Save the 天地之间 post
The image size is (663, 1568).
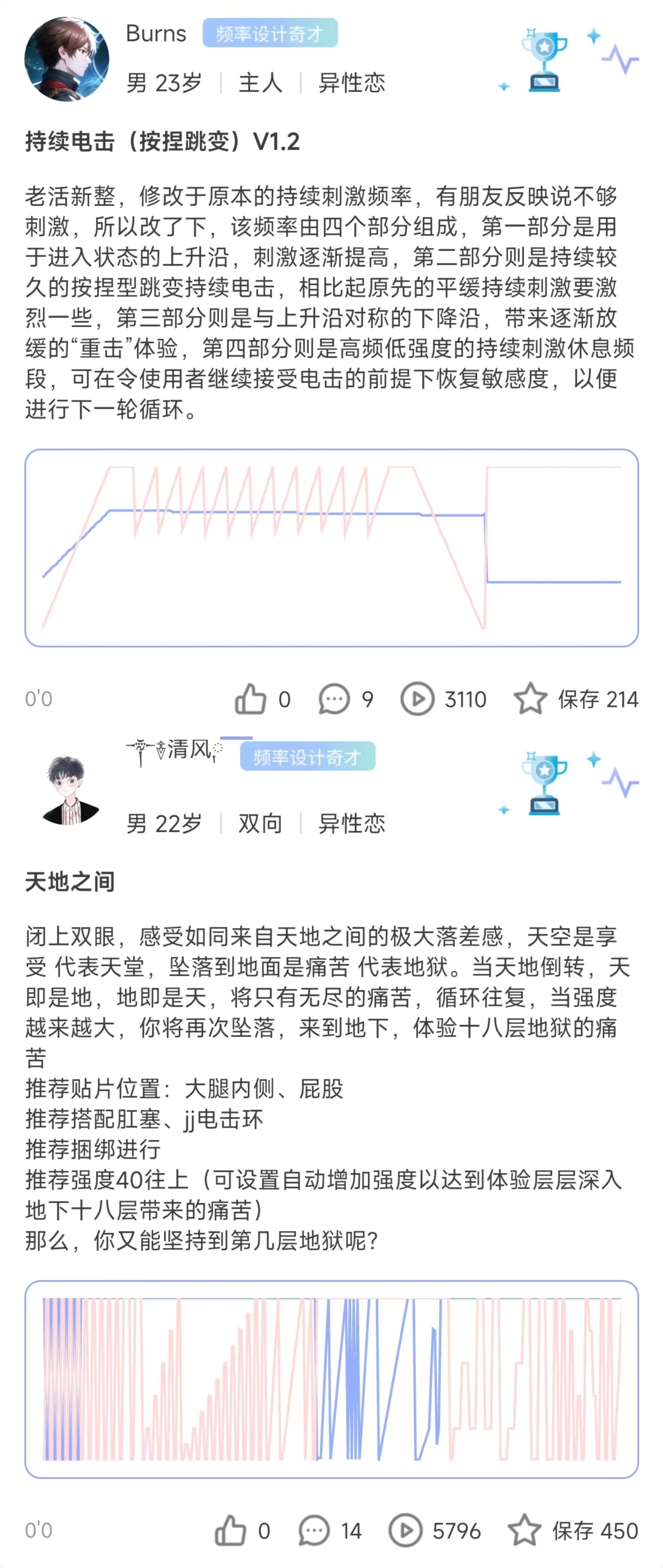[x=524, y=1530]
